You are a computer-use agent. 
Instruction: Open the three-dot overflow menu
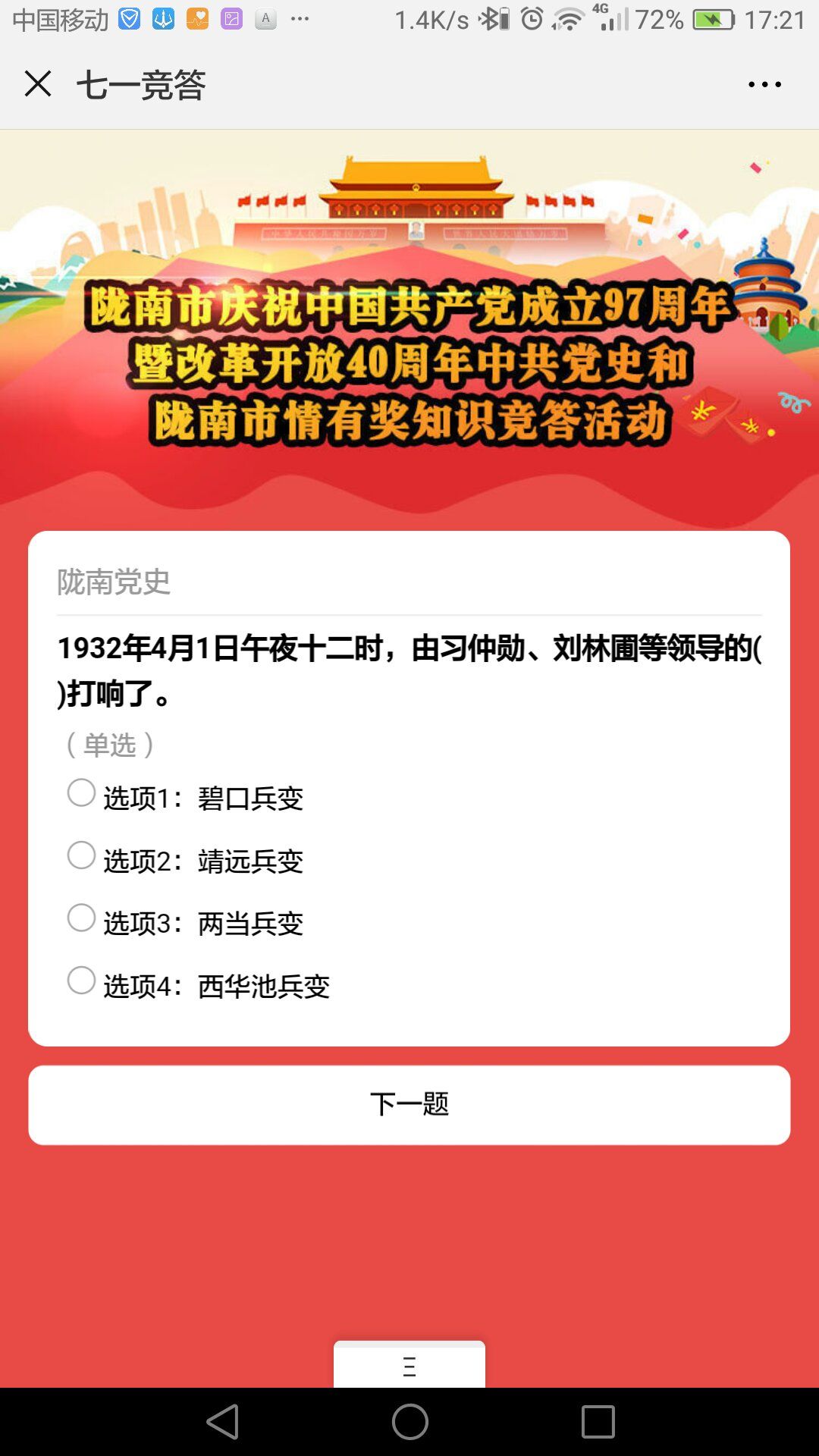pos(764,84)
